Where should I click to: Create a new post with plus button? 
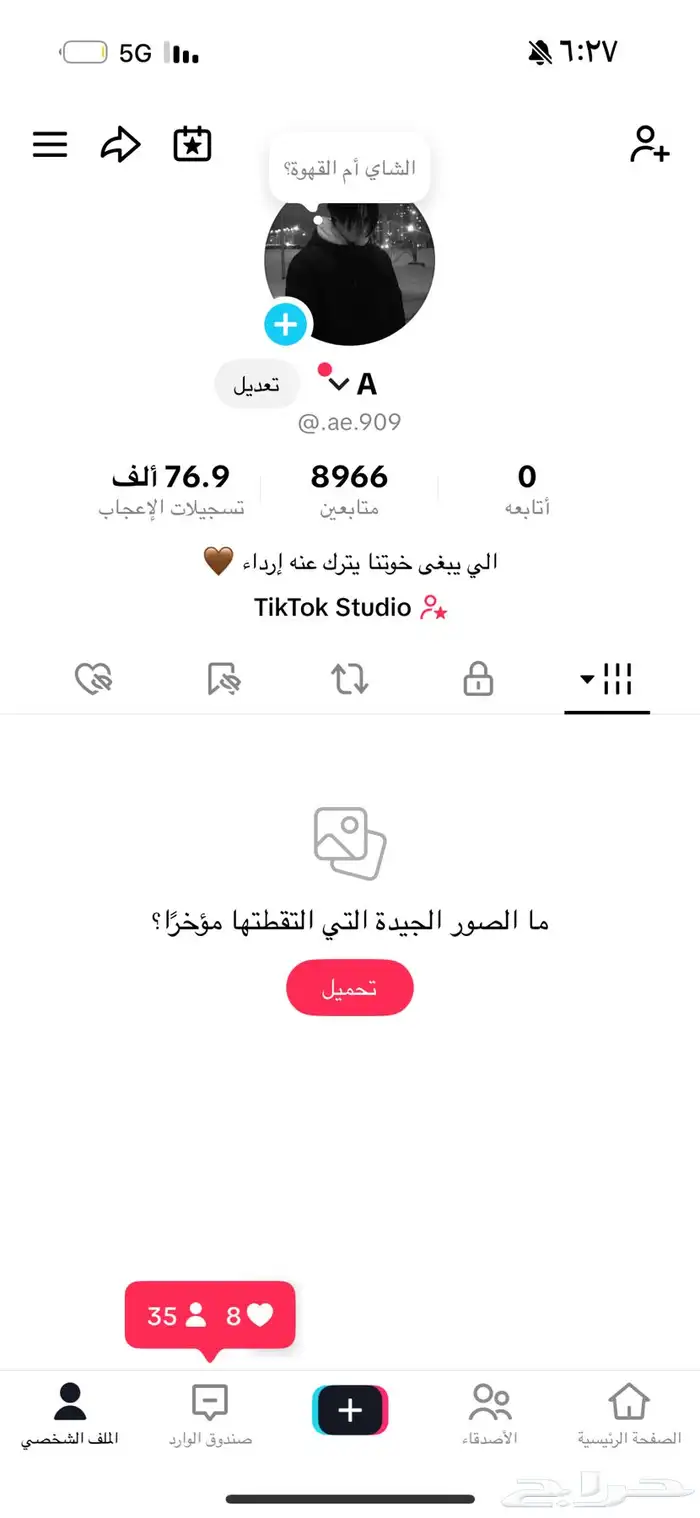(350, 1410)
